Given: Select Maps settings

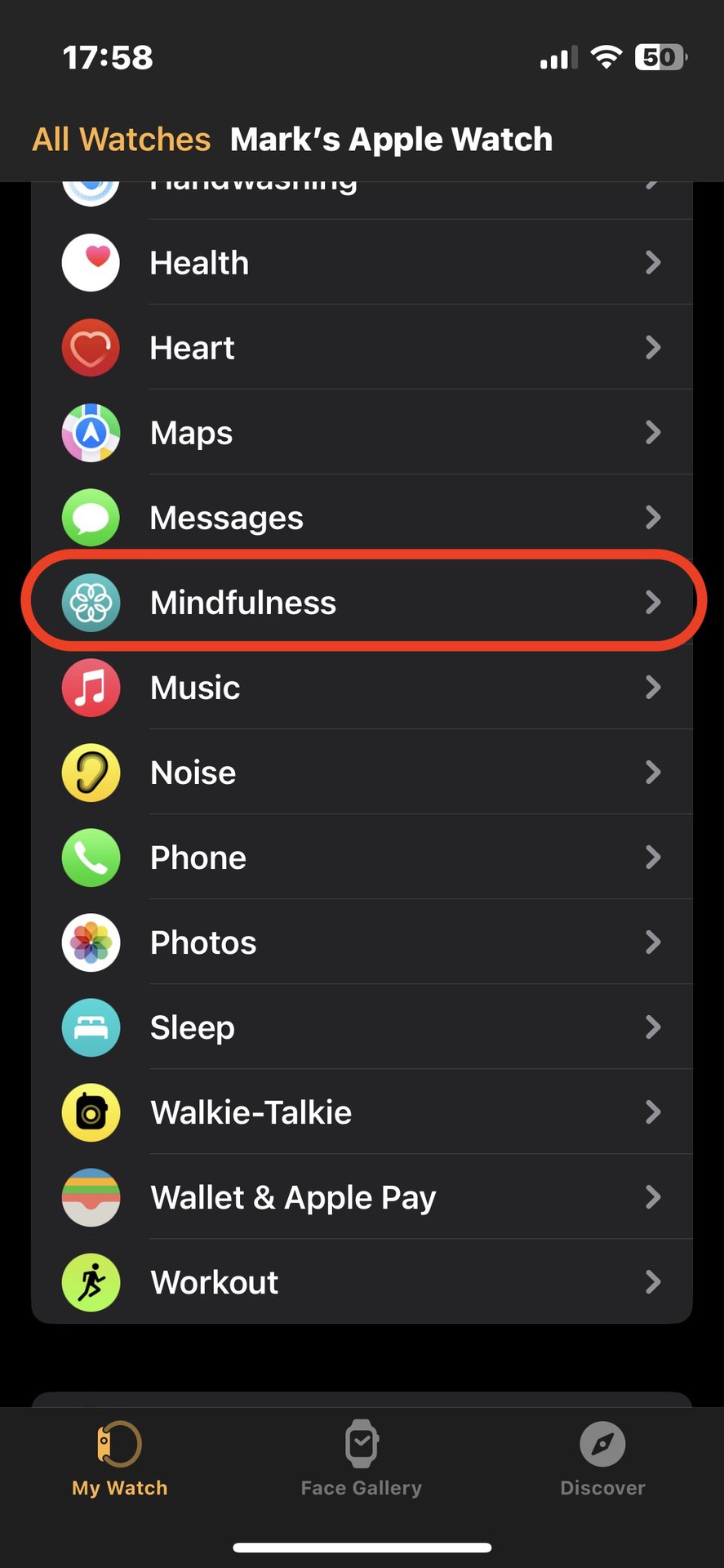Looking at the screenshot, I should tap(362, 433).
